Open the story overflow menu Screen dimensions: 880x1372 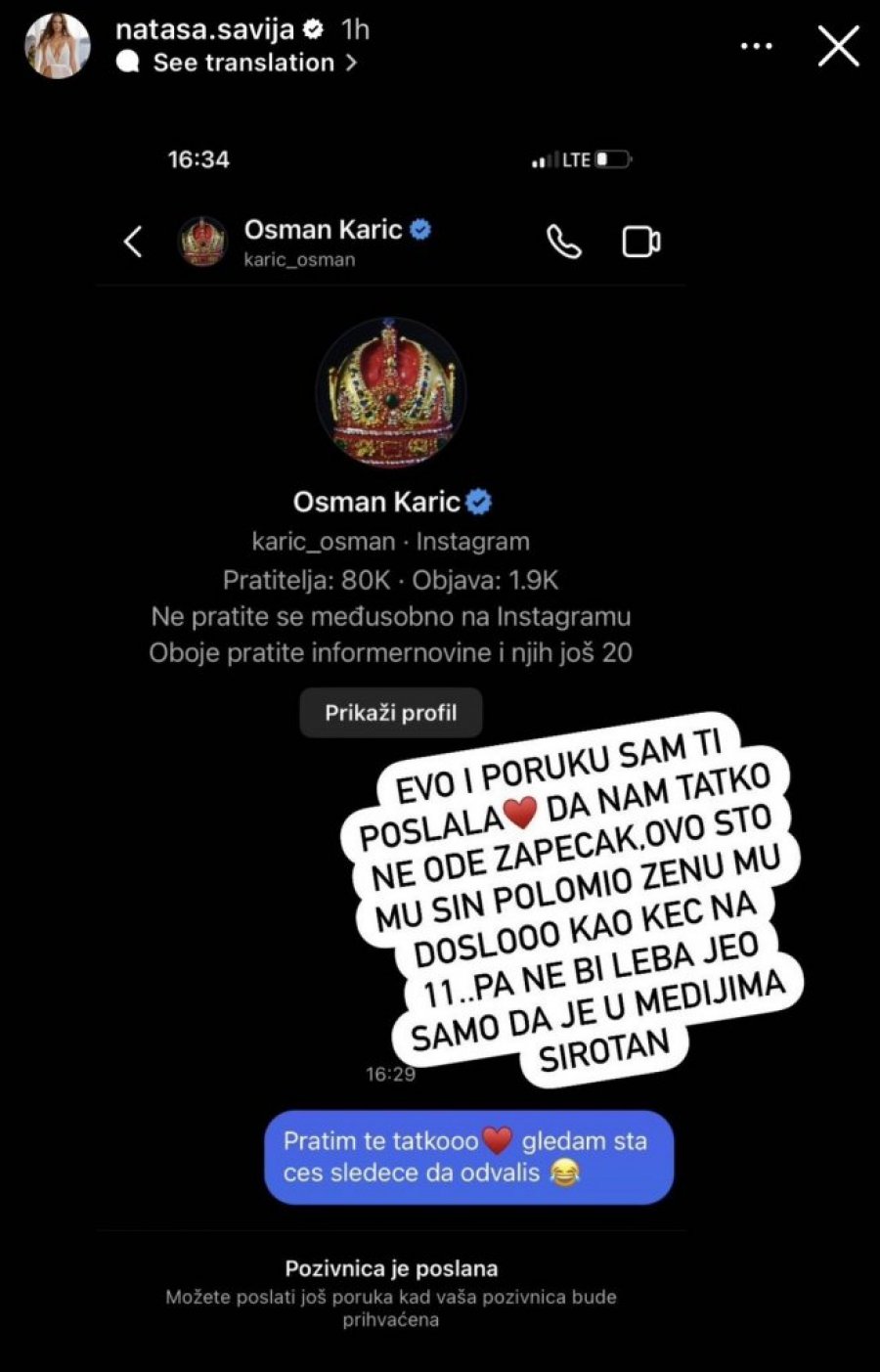click(757, 46)
